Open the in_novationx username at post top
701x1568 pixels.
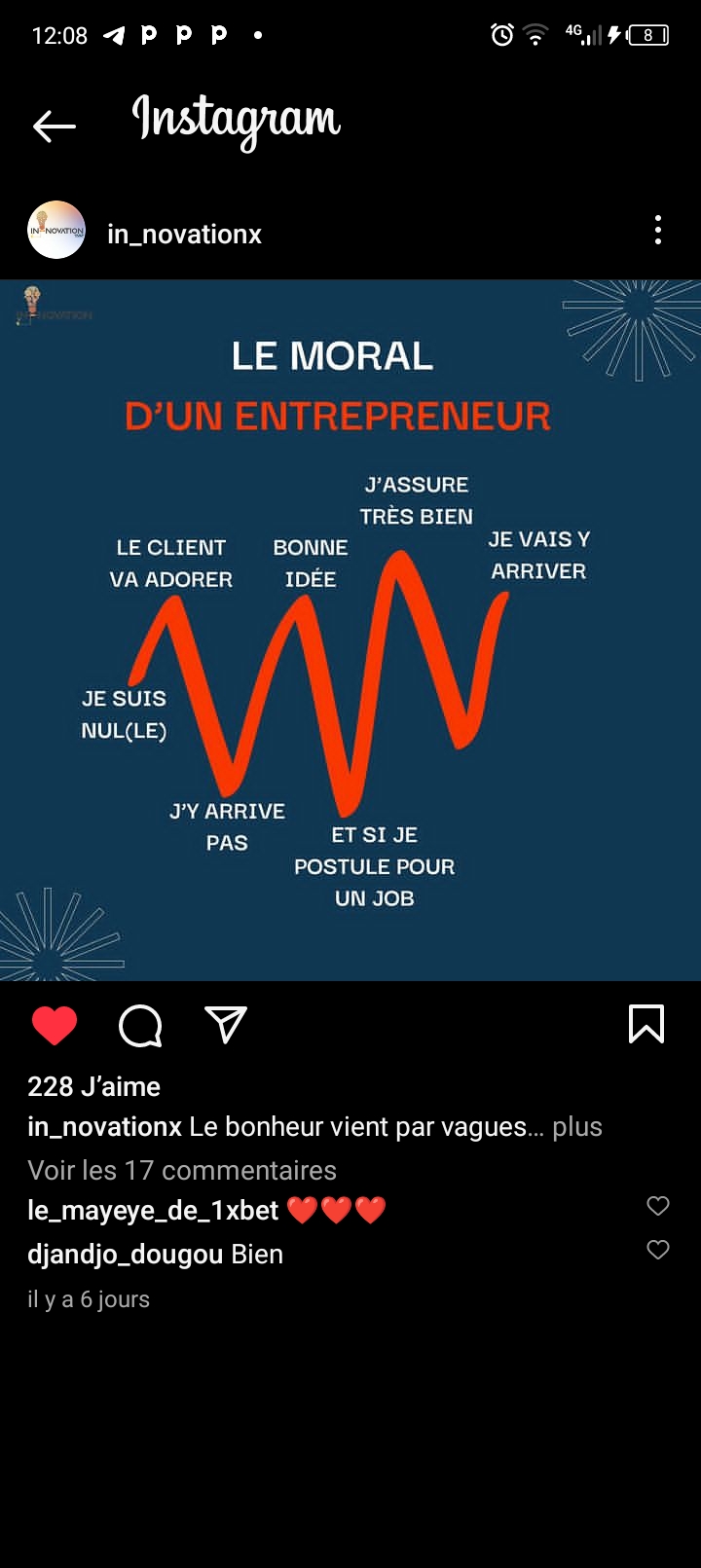tap(184, 235)
